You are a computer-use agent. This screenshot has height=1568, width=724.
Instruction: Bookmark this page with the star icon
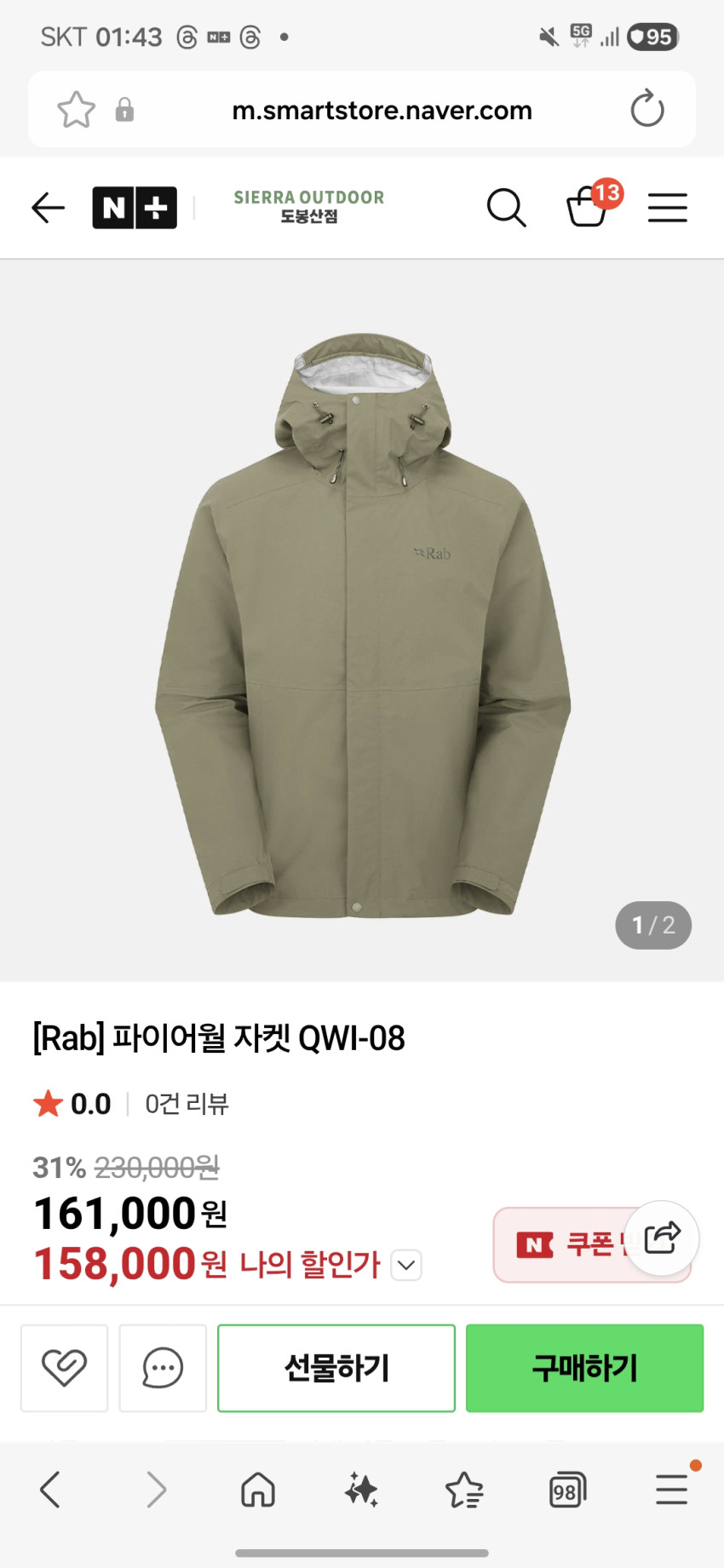point(76,110)
